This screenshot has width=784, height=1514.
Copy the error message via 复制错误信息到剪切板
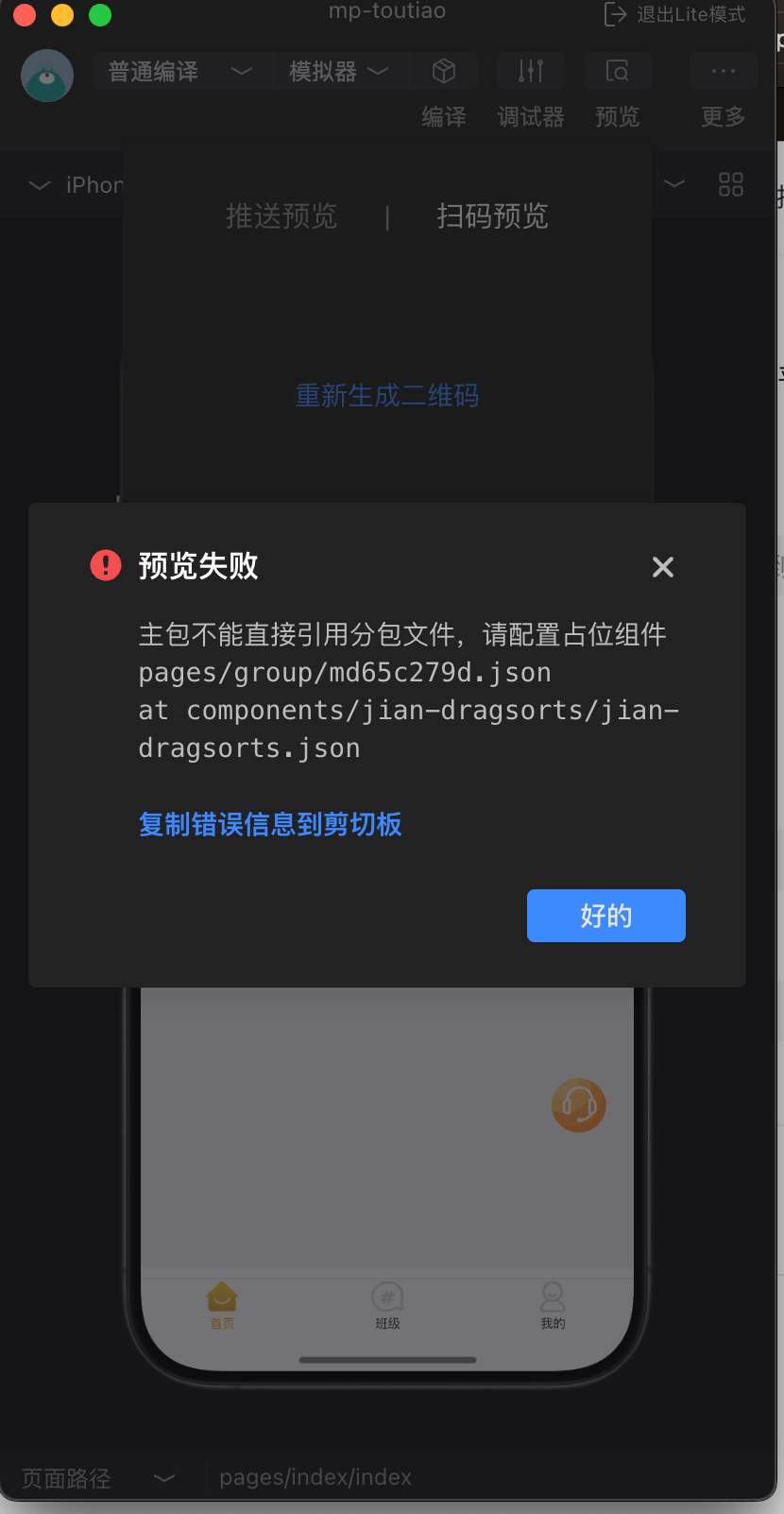click(270, 824)
